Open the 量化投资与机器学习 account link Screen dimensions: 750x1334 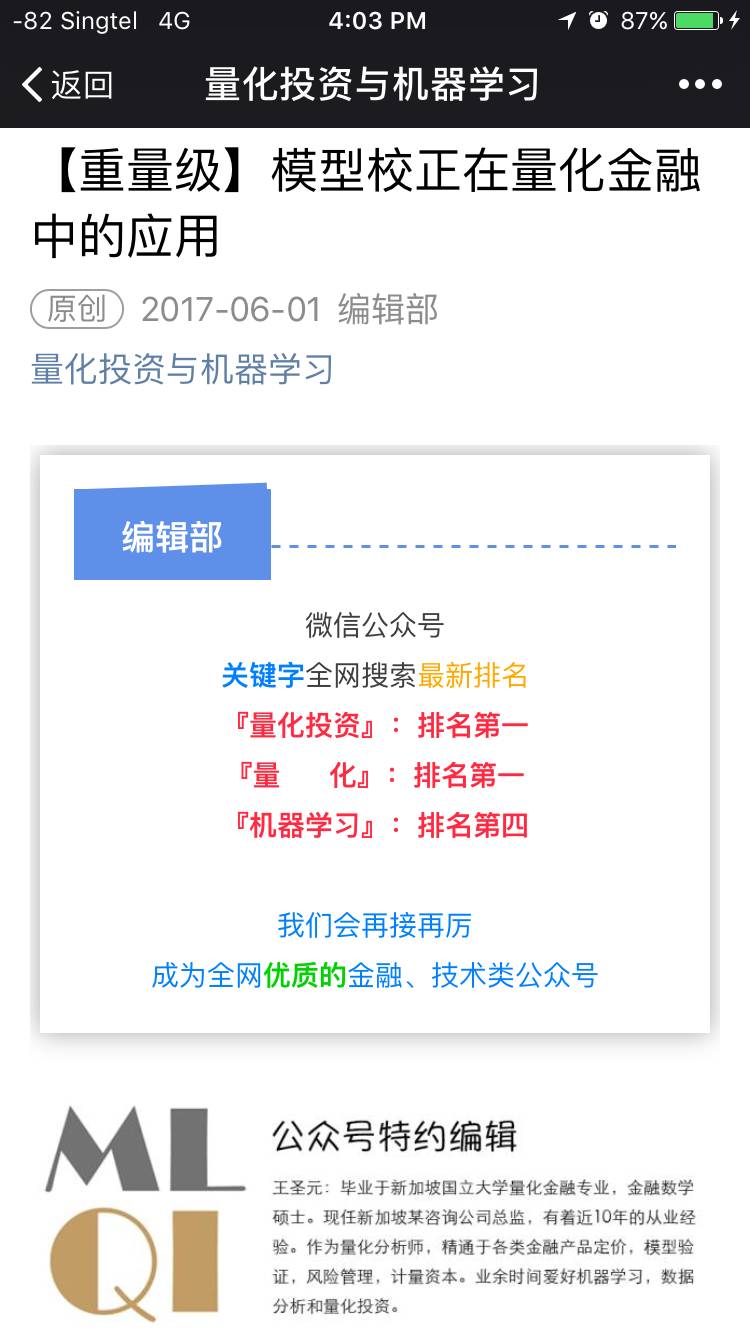point(183,369)
